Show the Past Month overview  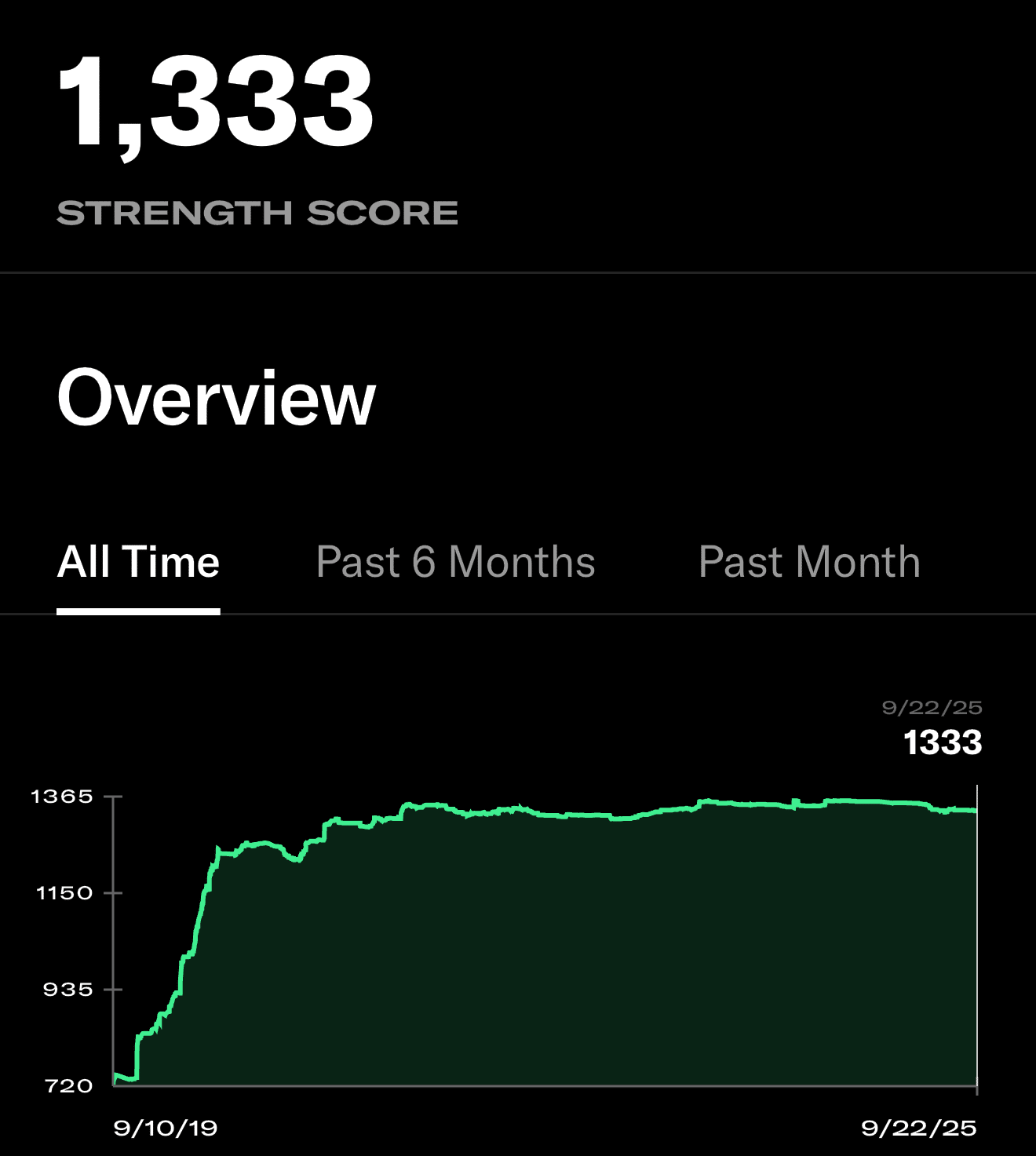pos(809,563)
